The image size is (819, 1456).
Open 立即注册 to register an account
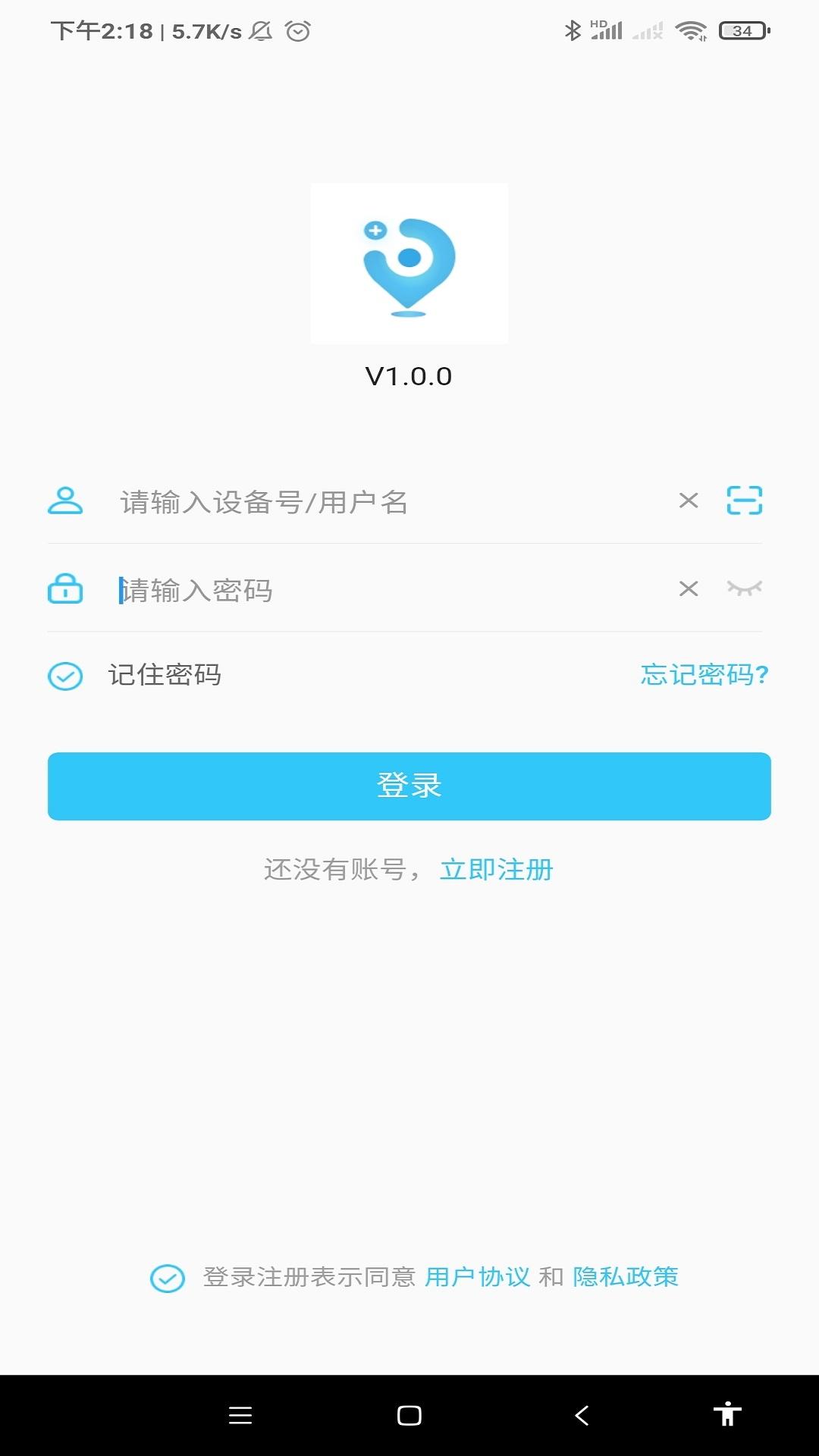[x=497, y=871]
